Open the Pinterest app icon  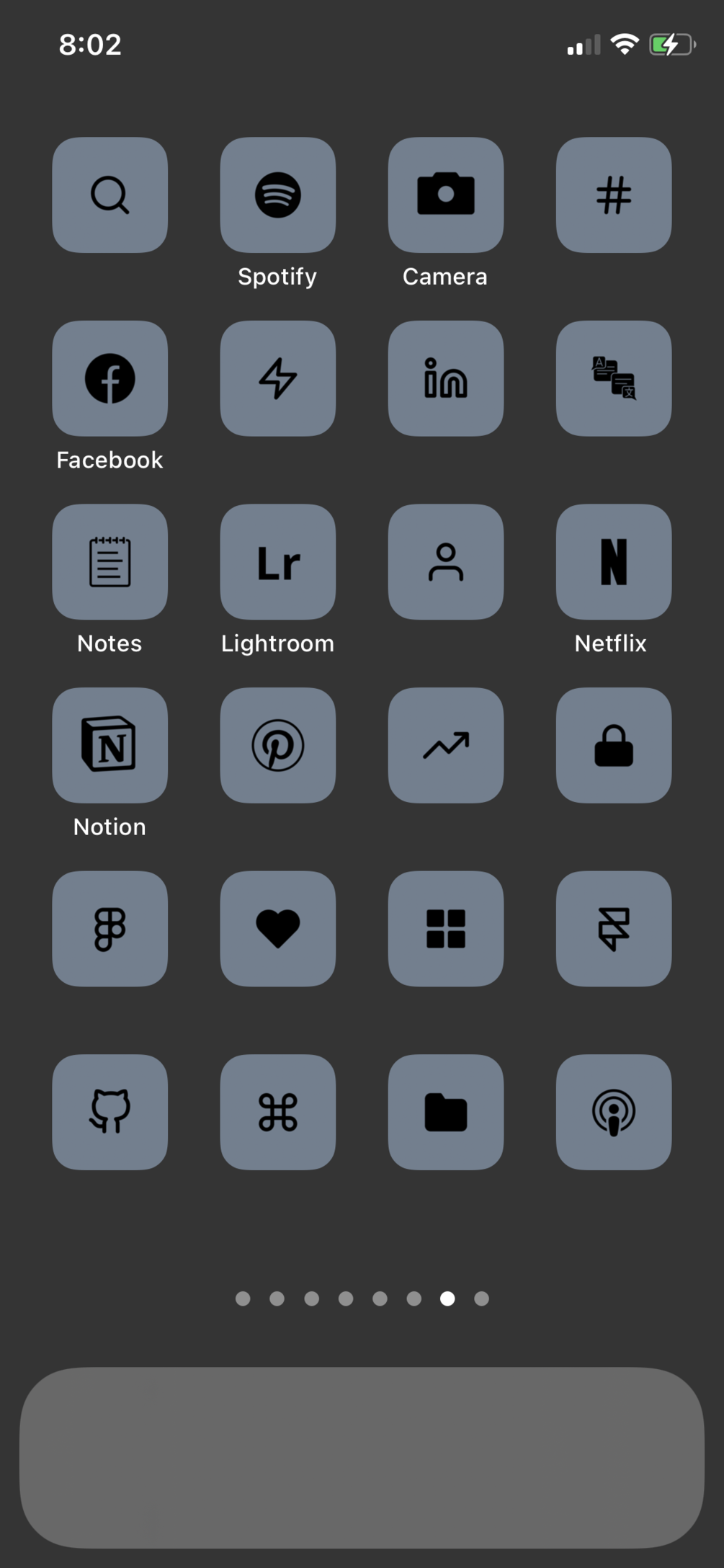(x=277, y=745)
